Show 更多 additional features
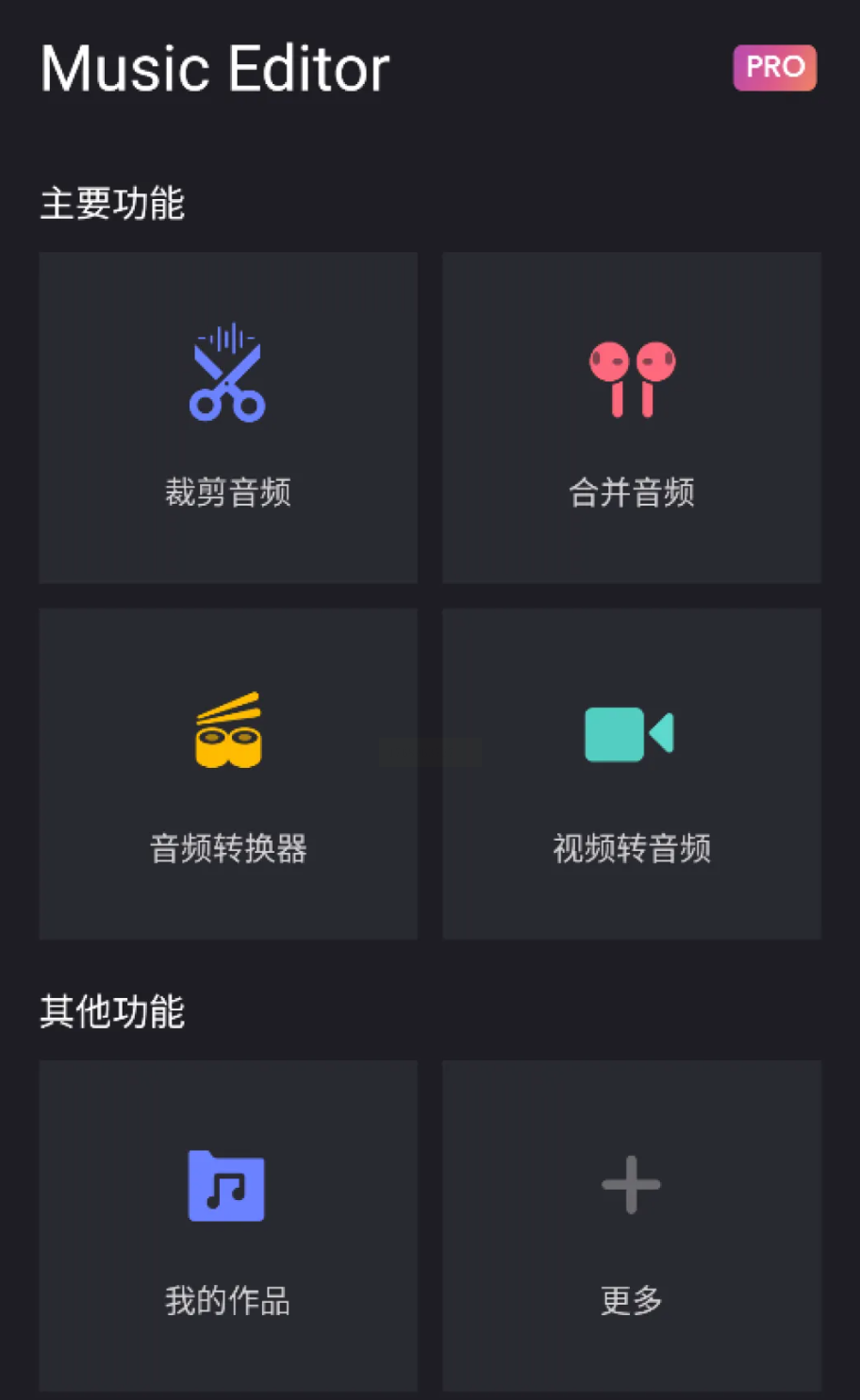Viewport: 860px width, 1400px height. (x=632, y=1225)
